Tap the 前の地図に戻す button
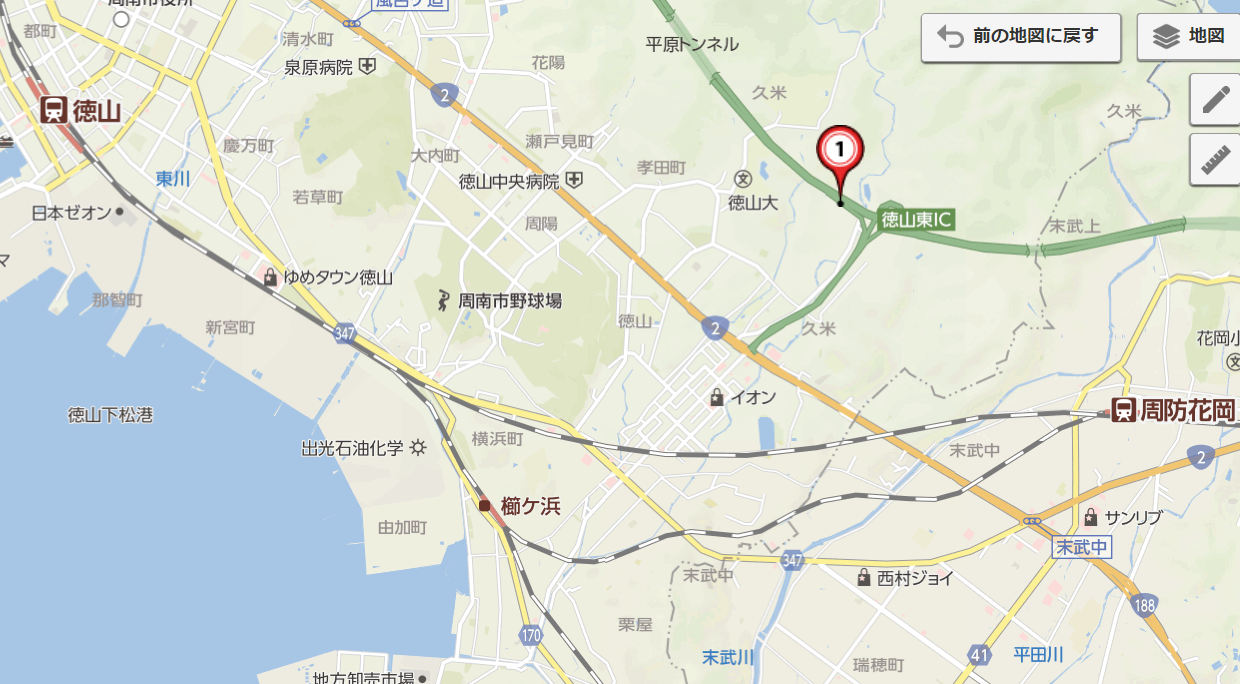The width and height of the screenshot is (1240, 684). [x=1021, y=37]
